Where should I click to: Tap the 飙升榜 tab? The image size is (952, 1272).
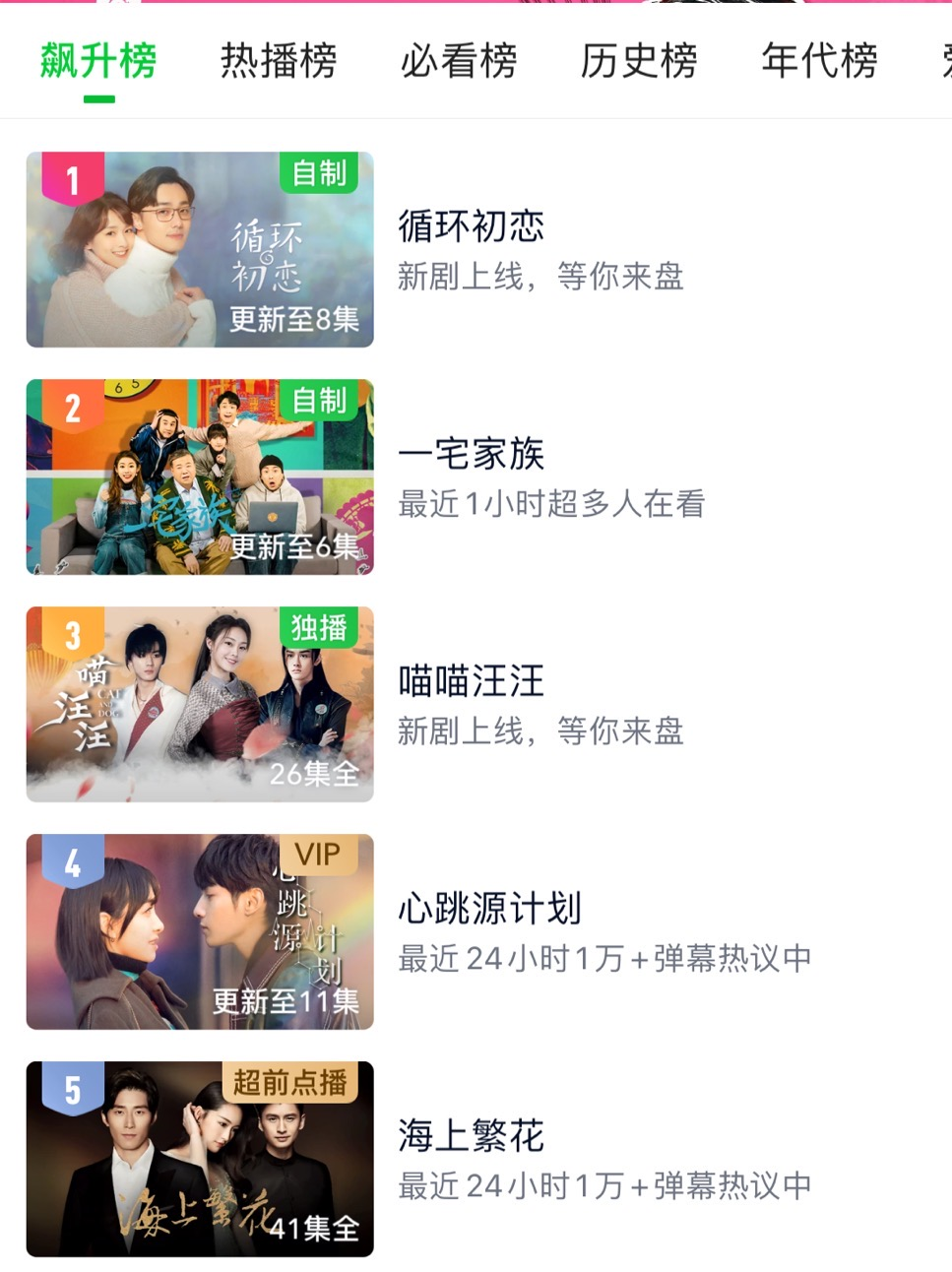click(x=98, y=61)
